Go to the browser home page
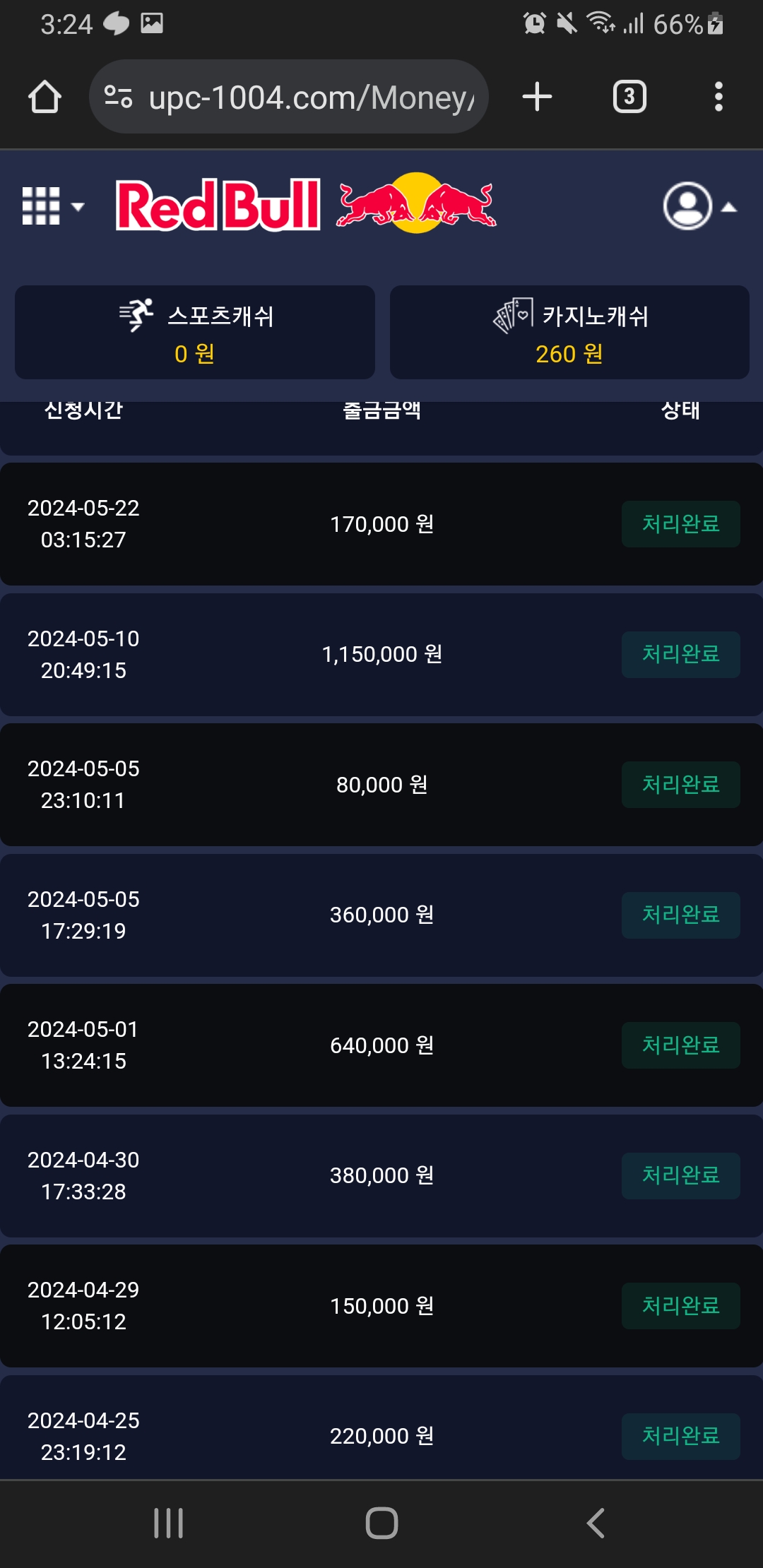Viewport: 763px width, 1568px height. click(45, 97)
